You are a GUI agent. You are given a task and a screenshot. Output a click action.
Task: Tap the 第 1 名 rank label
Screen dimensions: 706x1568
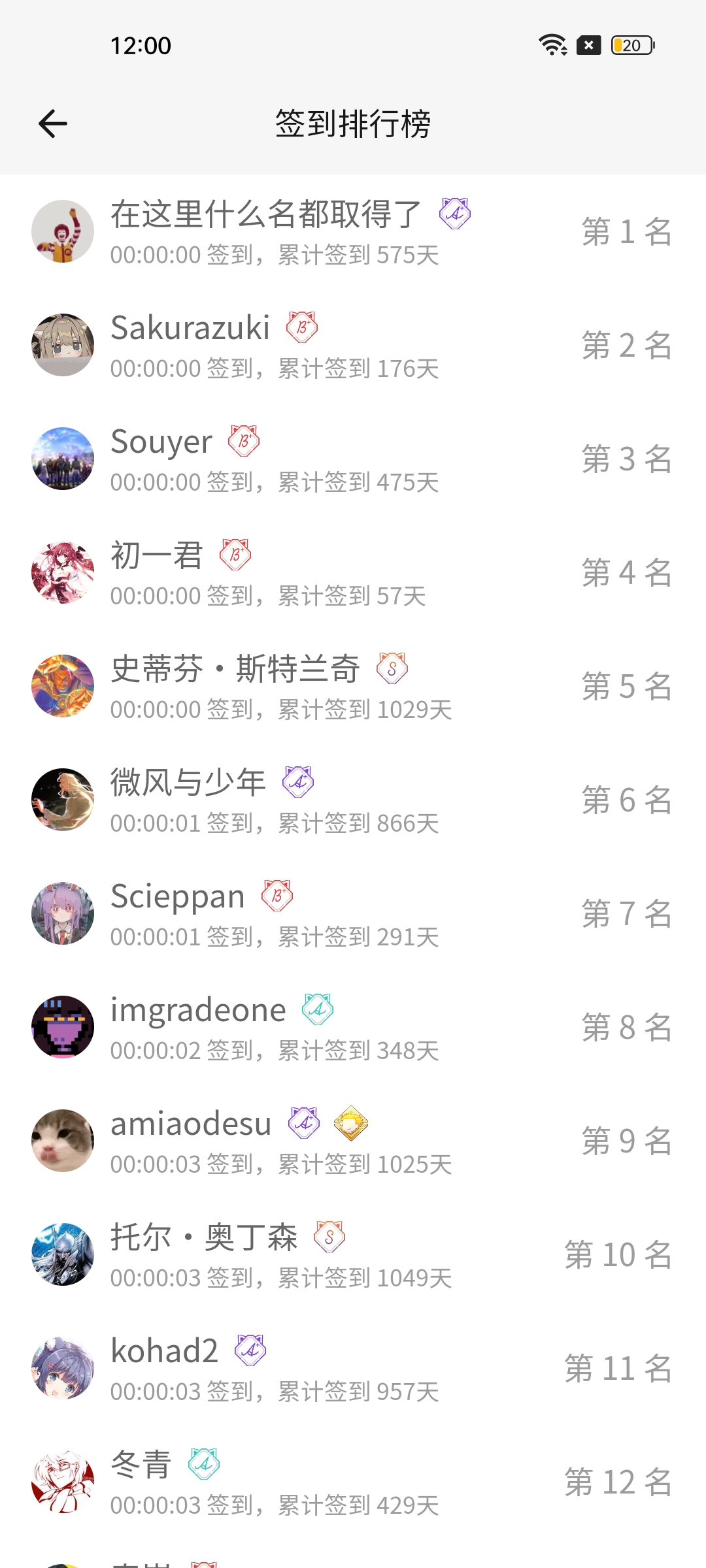[626, 233]
